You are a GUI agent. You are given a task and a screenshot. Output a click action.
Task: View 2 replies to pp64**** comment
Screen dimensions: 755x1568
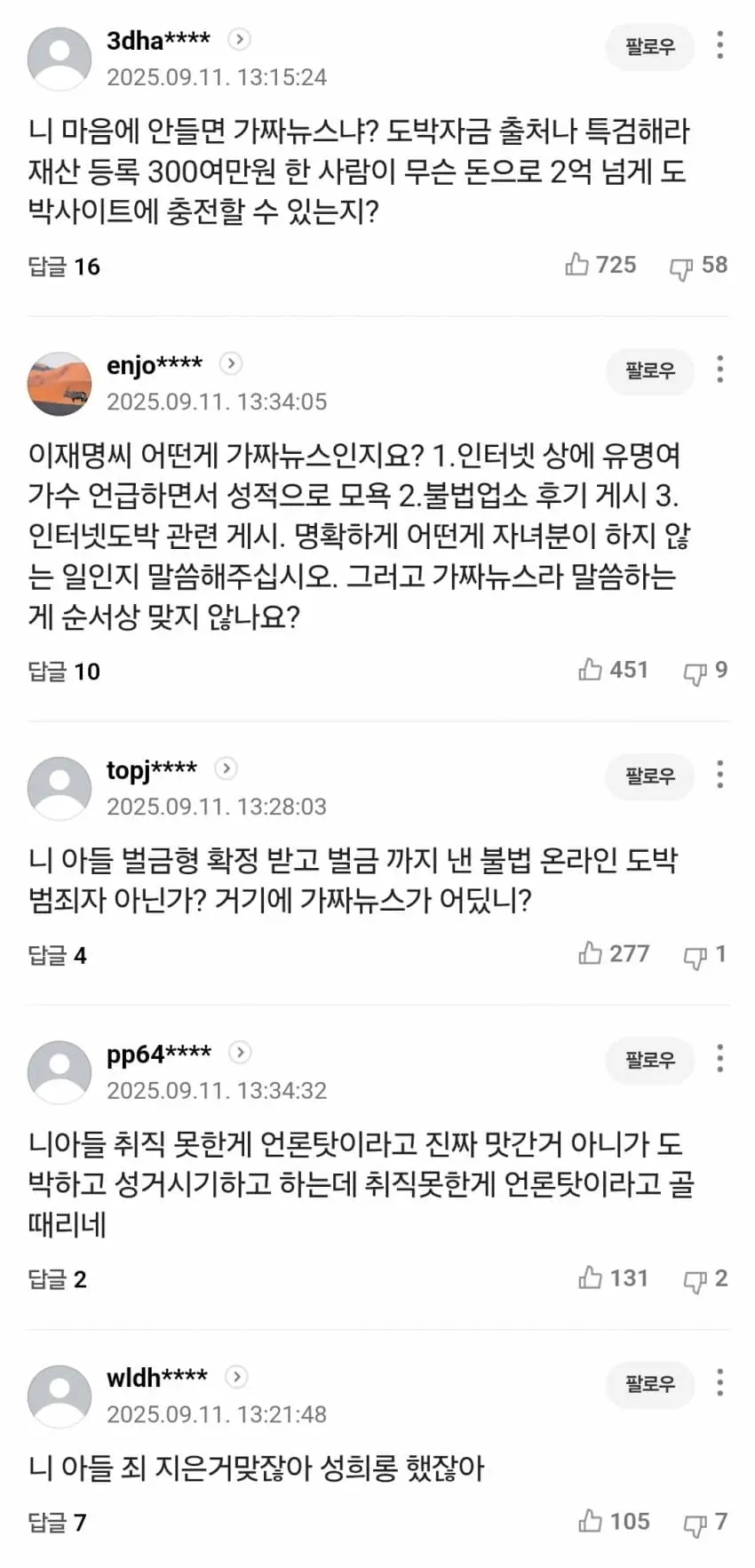coord(57,1279)
